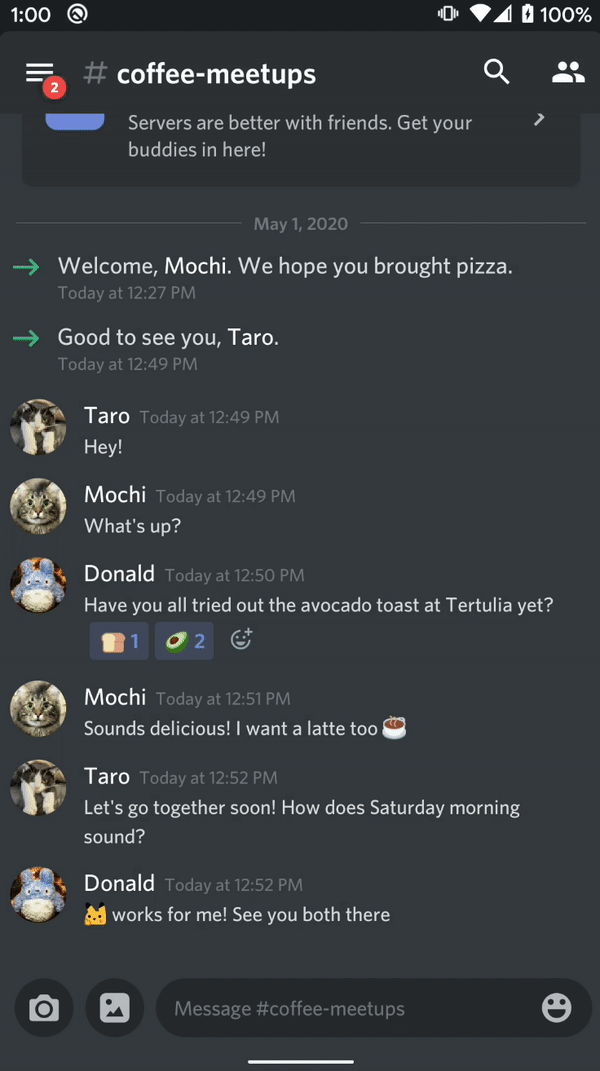Tap the avocado reaction with 2 votes
Screen dimensions: 600x1071
click(x=185, y=641)
